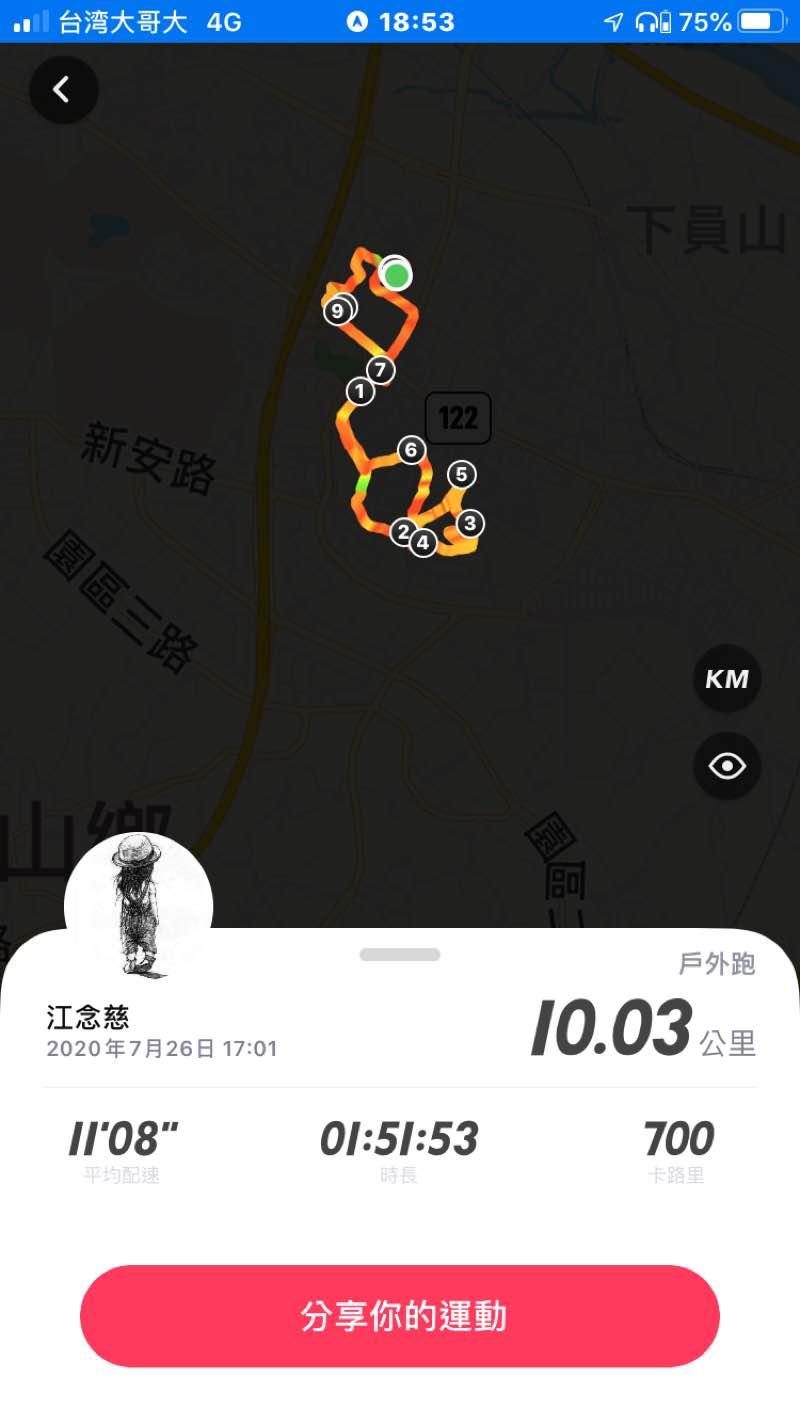This screenshot has height=1423, width=800.
Task: Tap the eye icon to hide details
Action: [727, 767]
